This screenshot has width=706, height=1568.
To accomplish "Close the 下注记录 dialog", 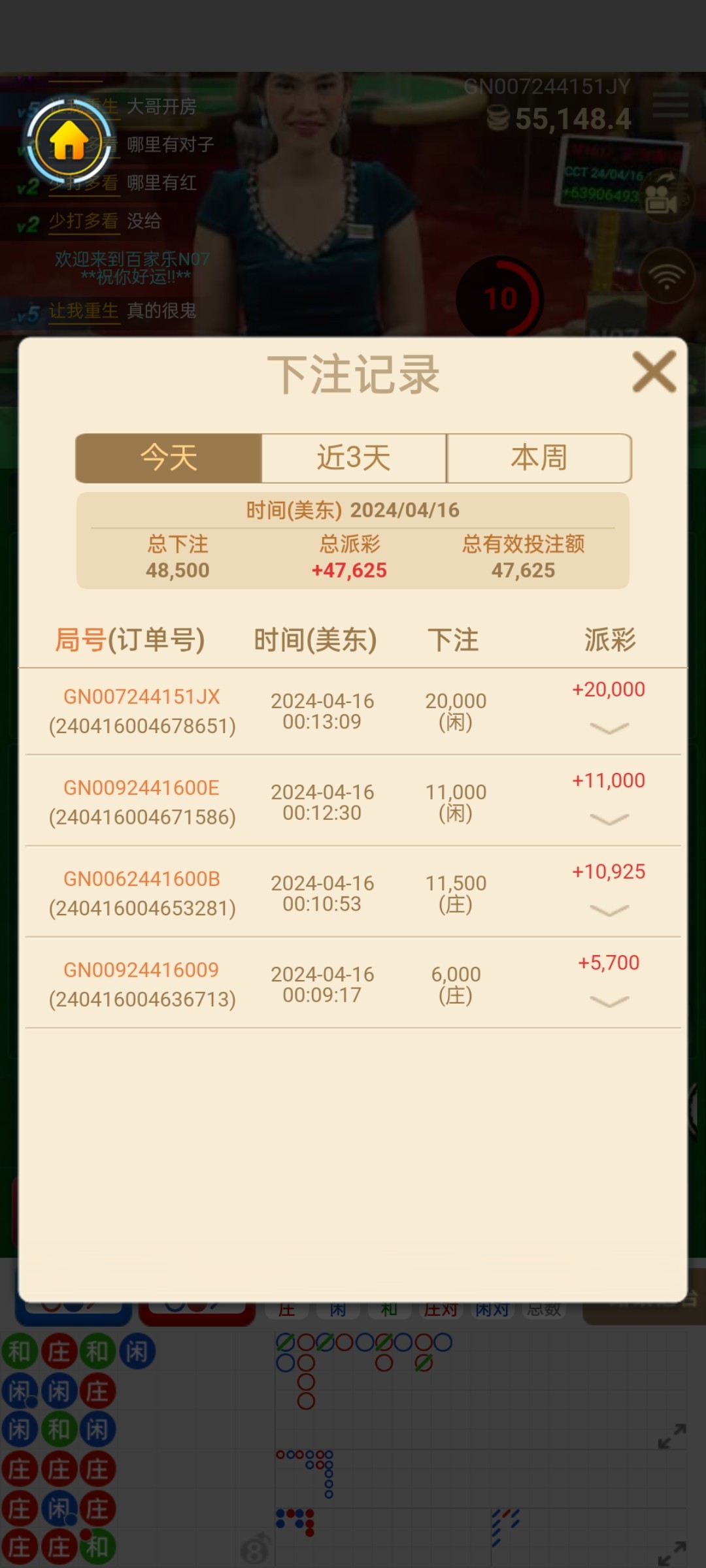I will tap(654, 372).
